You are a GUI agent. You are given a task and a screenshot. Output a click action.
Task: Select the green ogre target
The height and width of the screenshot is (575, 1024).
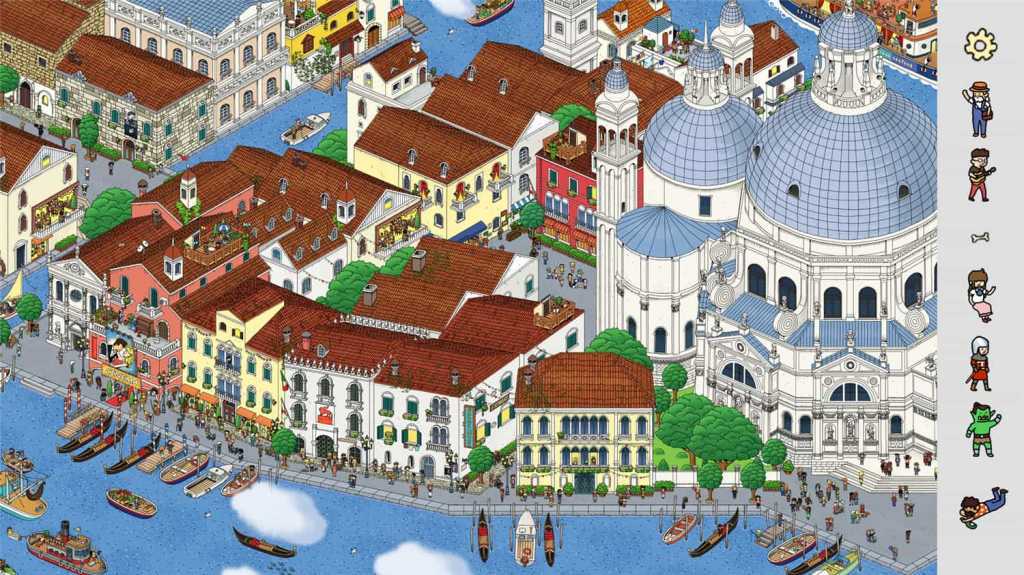981,430
